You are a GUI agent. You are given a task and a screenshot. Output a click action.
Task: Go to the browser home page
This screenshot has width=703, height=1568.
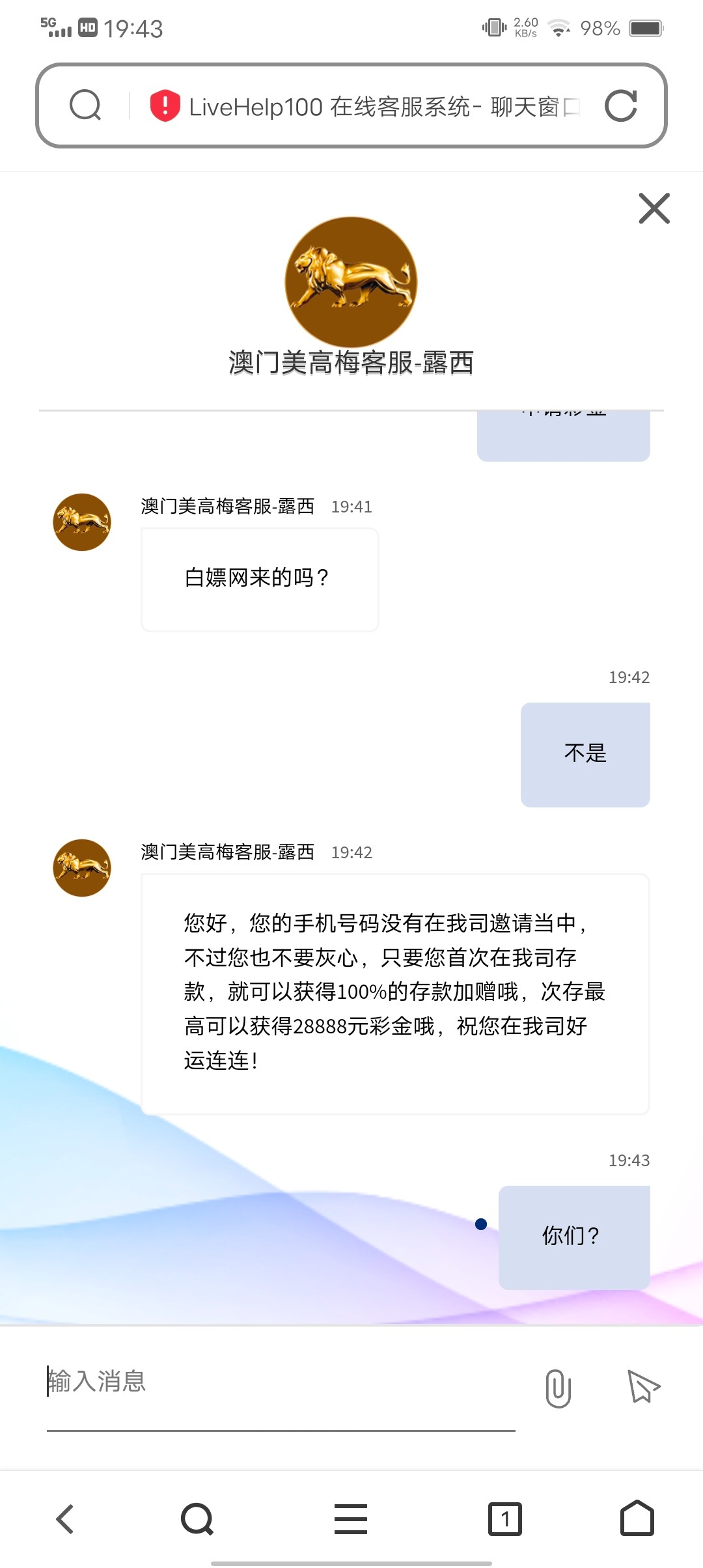click(x=637, y=1519)
